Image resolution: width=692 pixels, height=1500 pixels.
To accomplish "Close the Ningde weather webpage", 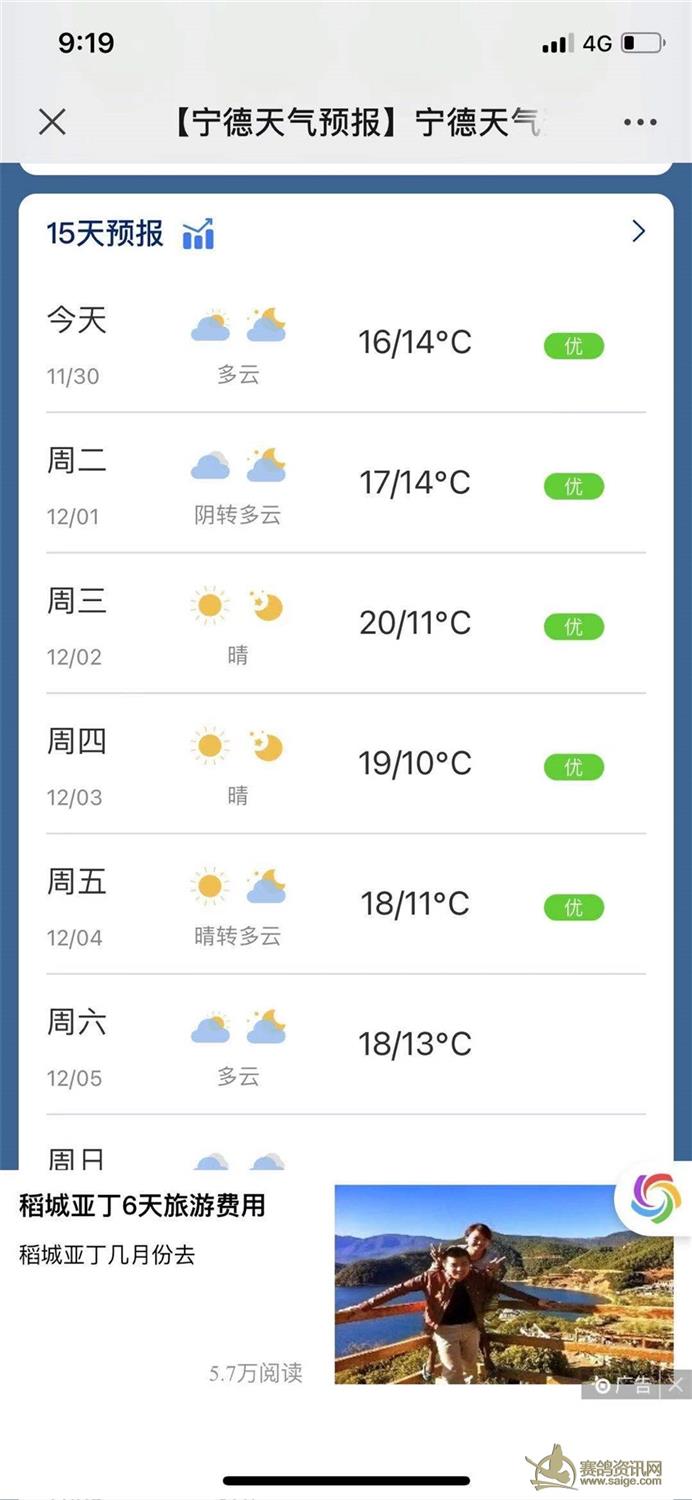I will tap(52, 122).
